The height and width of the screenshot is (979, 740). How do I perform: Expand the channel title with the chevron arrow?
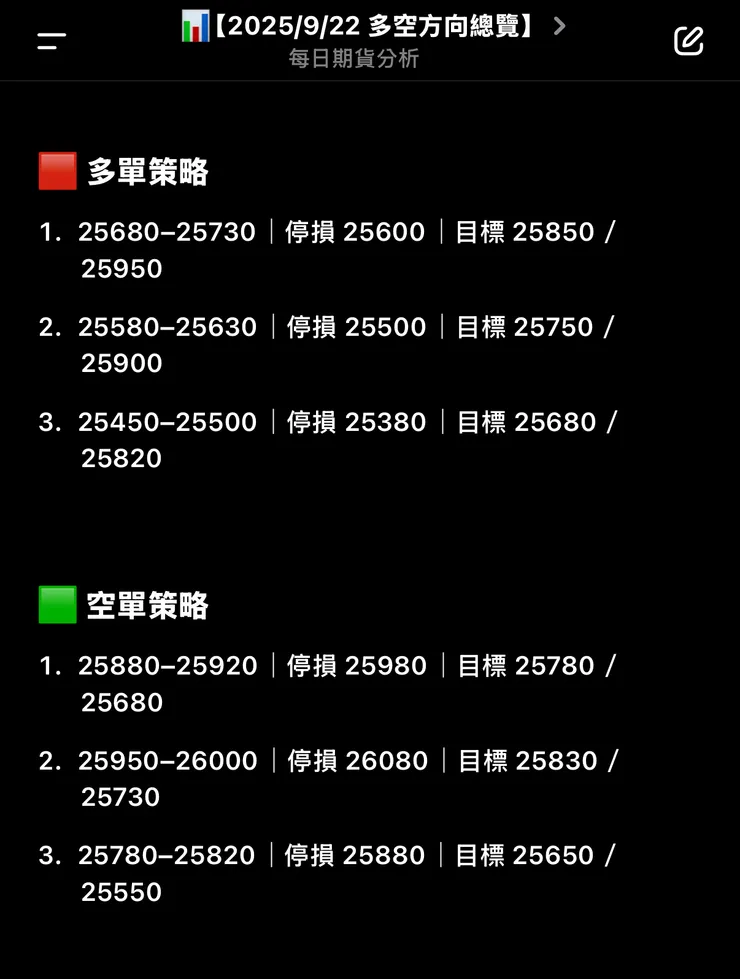click(558, 27)
